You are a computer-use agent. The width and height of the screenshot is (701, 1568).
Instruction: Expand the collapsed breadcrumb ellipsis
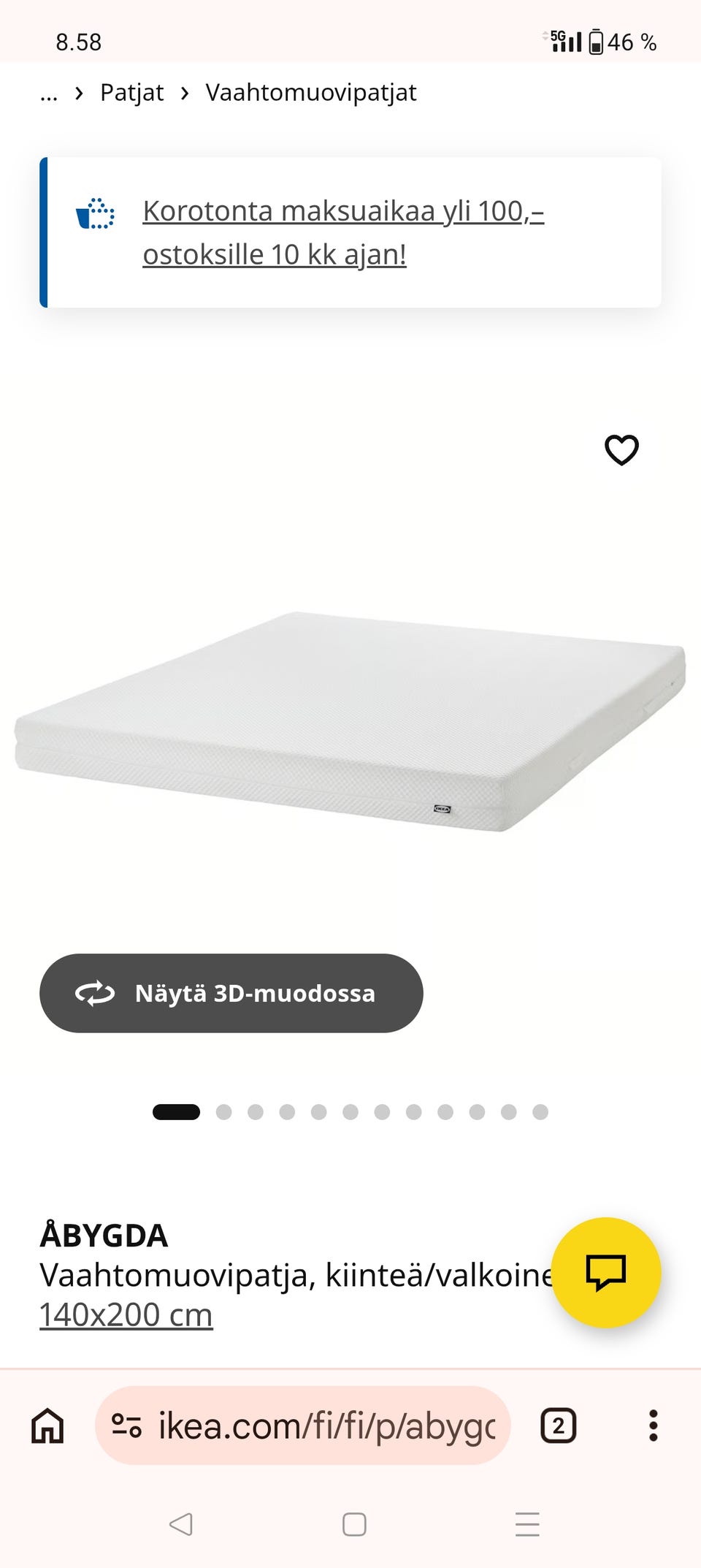[x=48, y=93]
